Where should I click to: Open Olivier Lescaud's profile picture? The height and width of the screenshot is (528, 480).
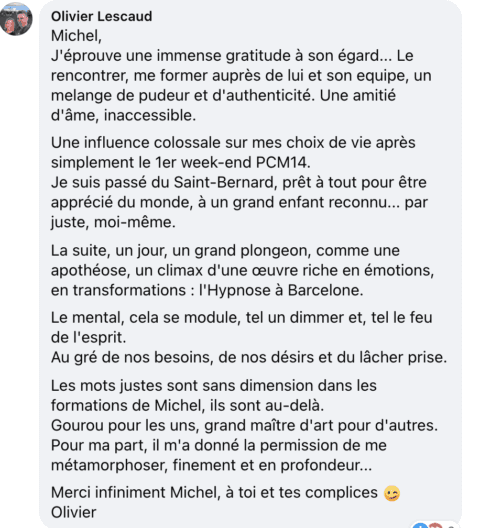point(16,19)
